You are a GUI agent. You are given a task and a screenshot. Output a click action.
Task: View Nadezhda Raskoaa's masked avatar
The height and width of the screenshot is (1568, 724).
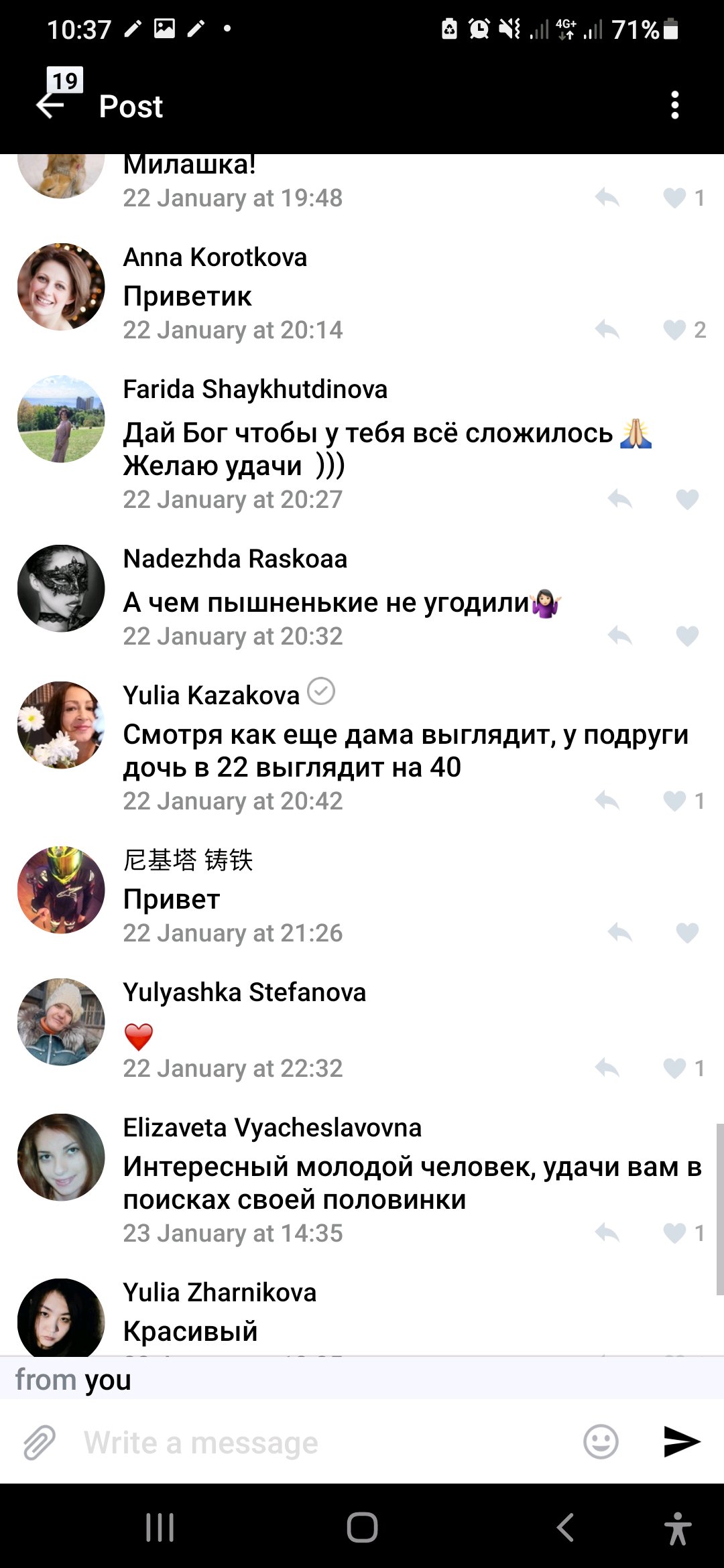coord(61,588)
